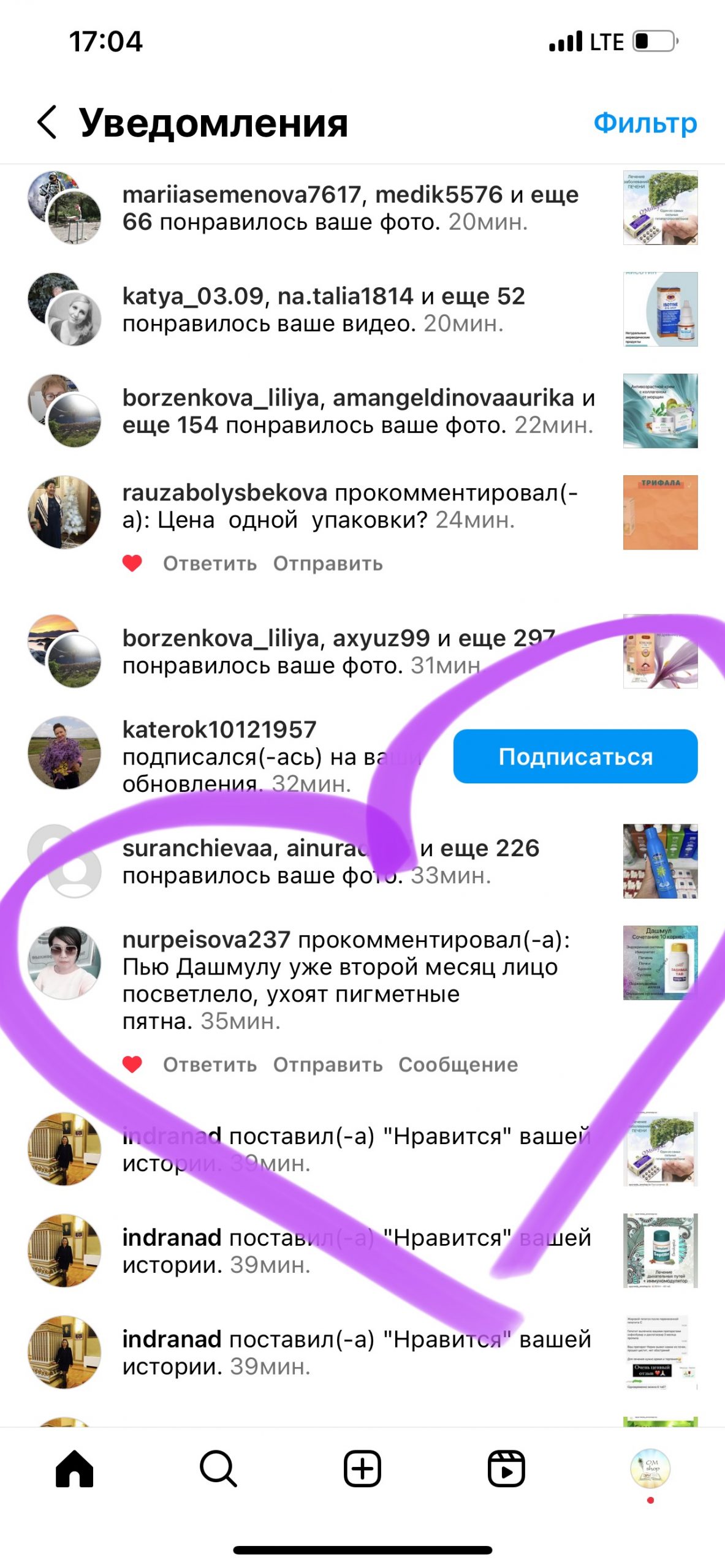
Task: Tap Отправить under rauzabolysbekova's comment
Action: [x=328, y=563]
